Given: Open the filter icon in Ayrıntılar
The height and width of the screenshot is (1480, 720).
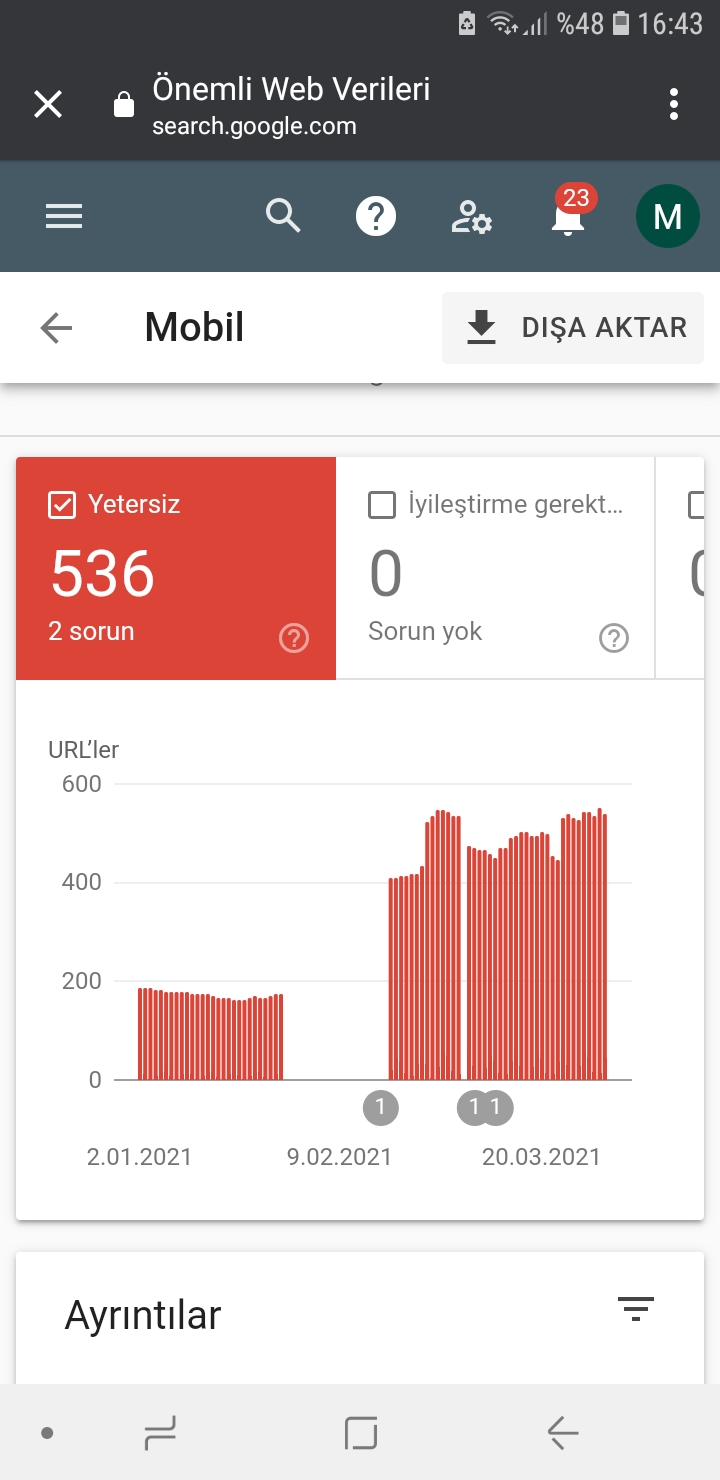Looking at the screenshot, I should coord(636,1309).
